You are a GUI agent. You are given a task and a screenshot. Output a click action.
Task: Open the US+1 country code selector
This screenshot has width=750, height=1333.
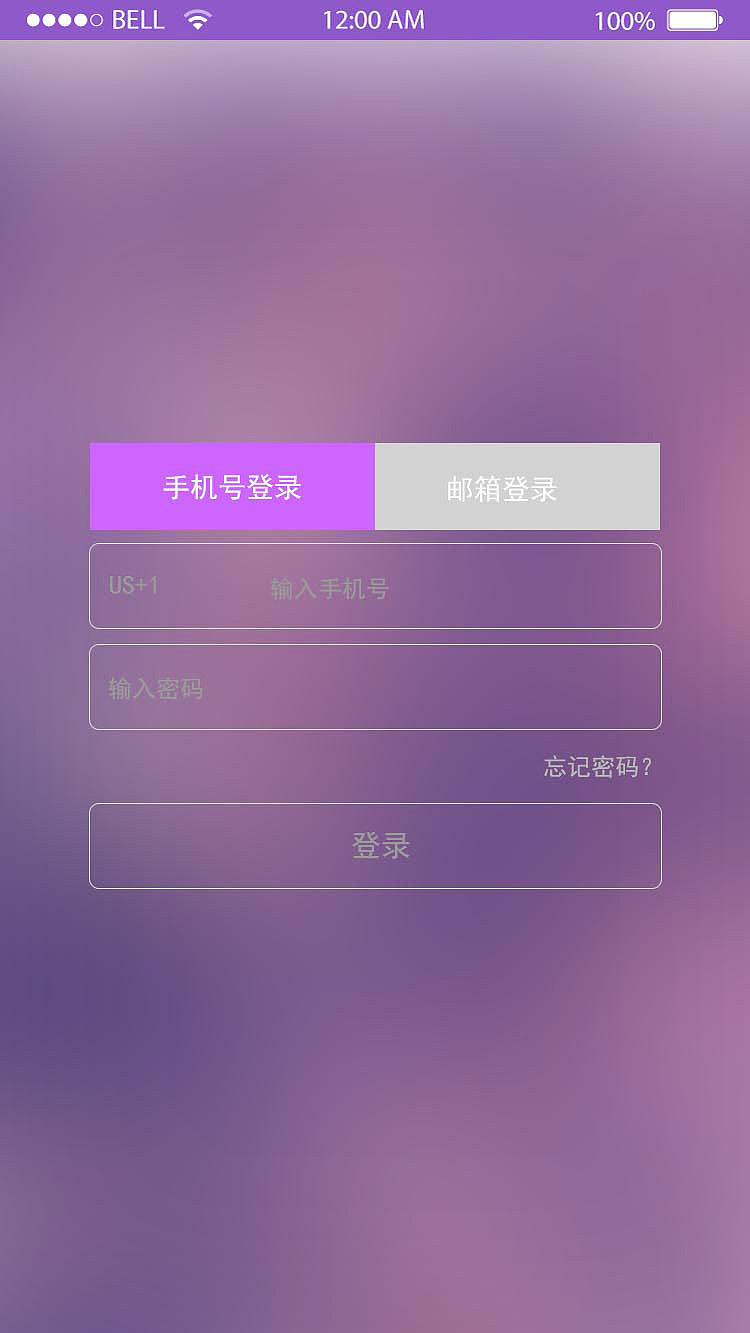click(131, 586)
